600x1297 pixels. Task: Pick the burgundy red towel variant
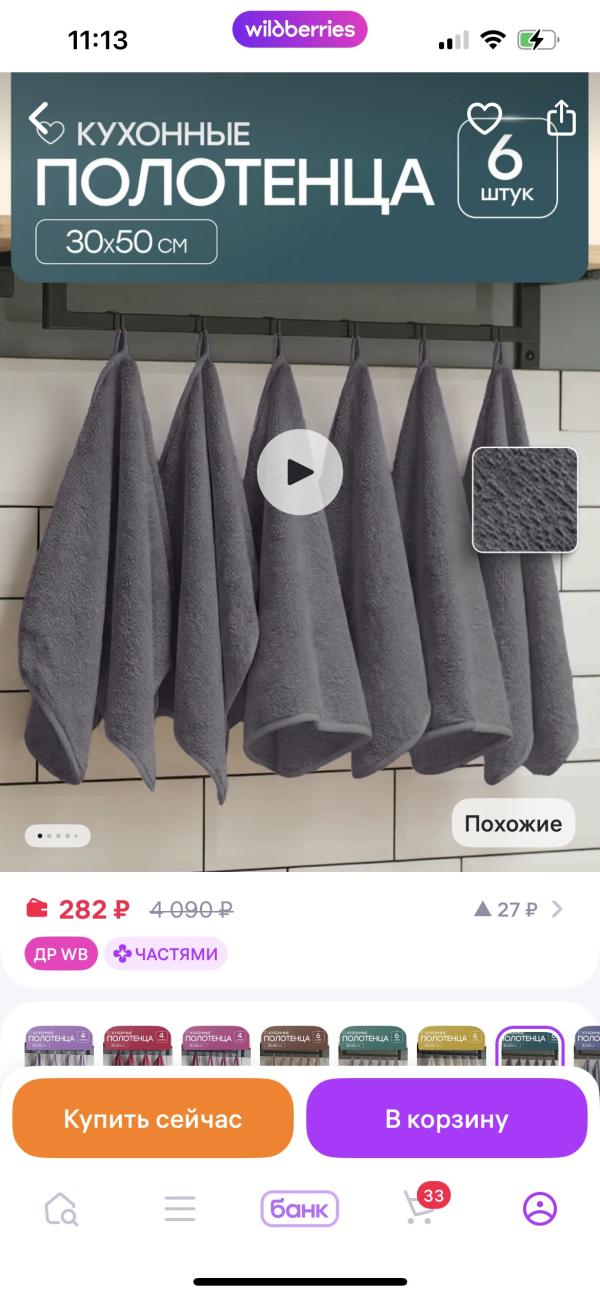[137, 1047]
